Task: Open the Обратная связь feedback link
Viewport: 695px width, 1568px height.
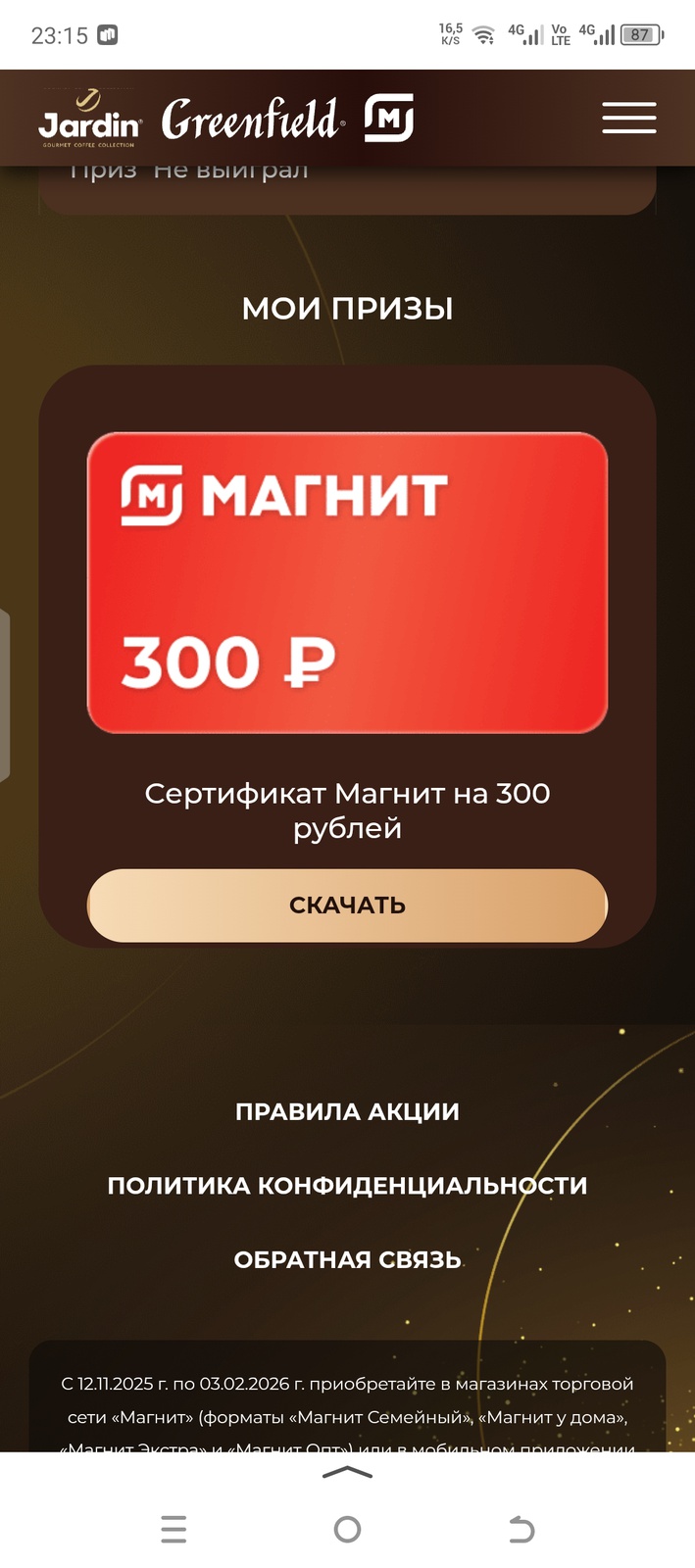Action: click(x=347, y=1260)
